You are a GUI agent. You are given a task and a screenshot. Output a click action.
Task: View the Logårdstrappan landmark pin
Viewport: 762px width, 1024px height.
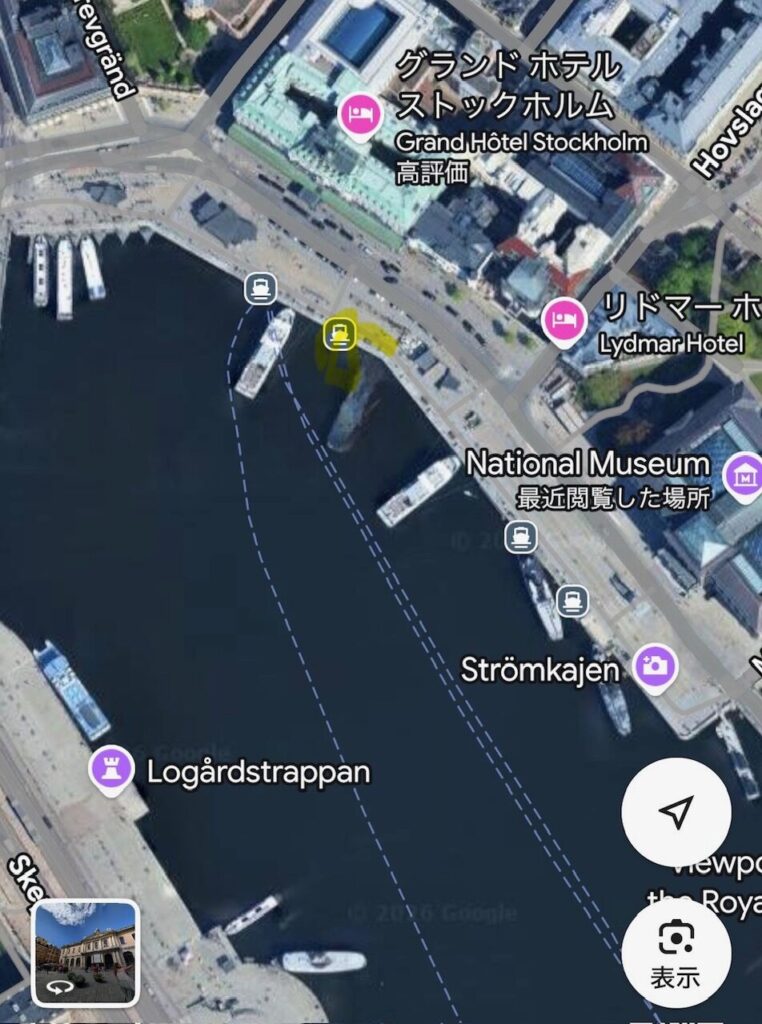pyautogui.click(x=111, y=768)
